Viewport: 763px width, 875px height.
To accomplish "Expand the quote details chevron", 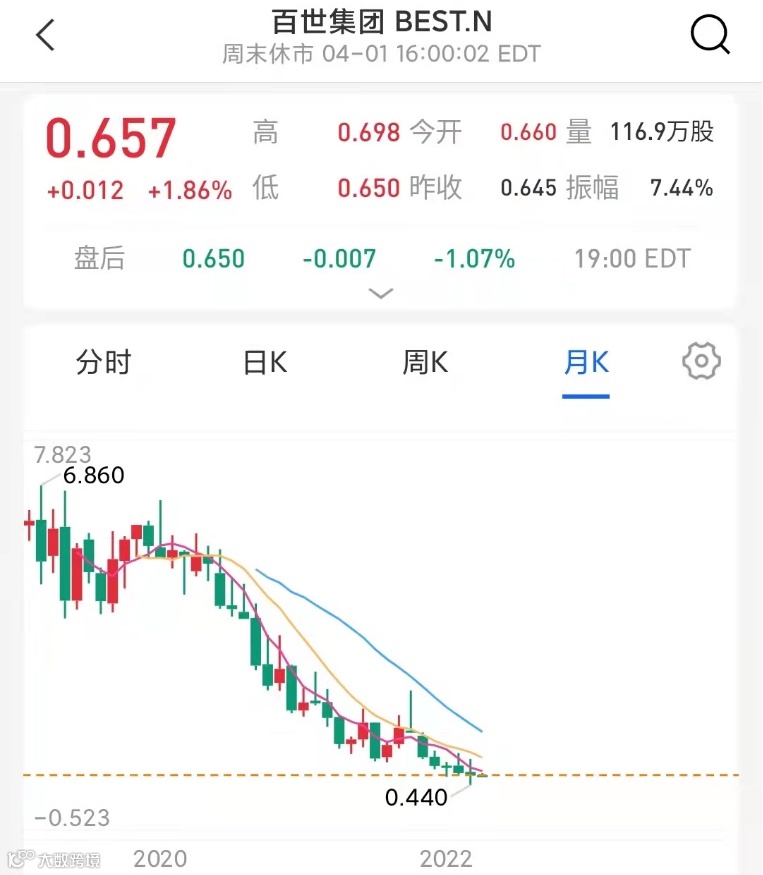I will [381, 294].
